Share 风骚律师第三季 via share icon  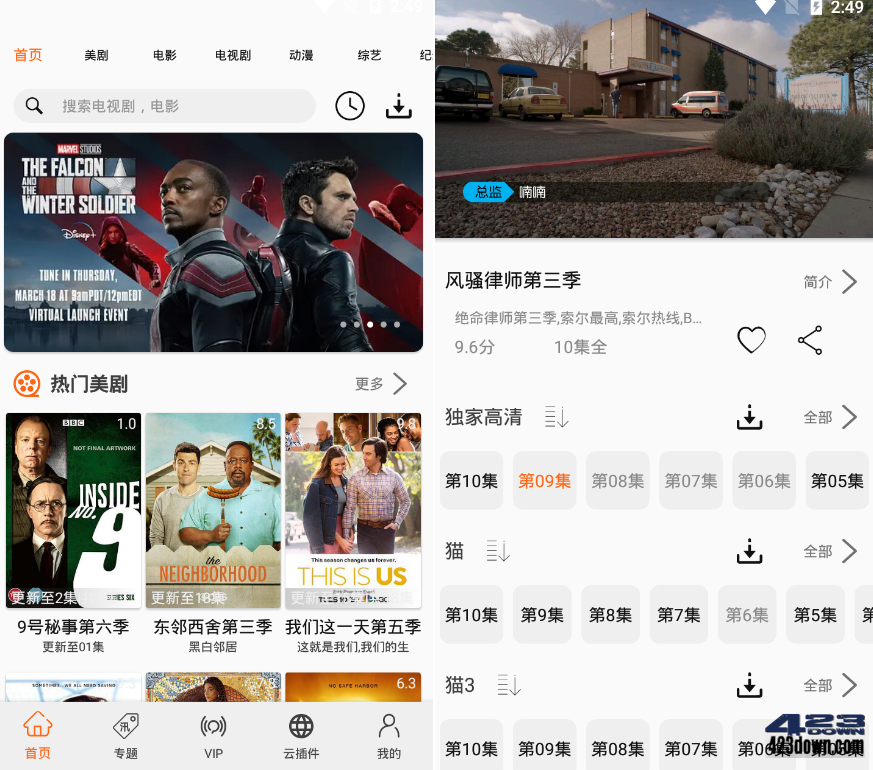coord(810,341)
